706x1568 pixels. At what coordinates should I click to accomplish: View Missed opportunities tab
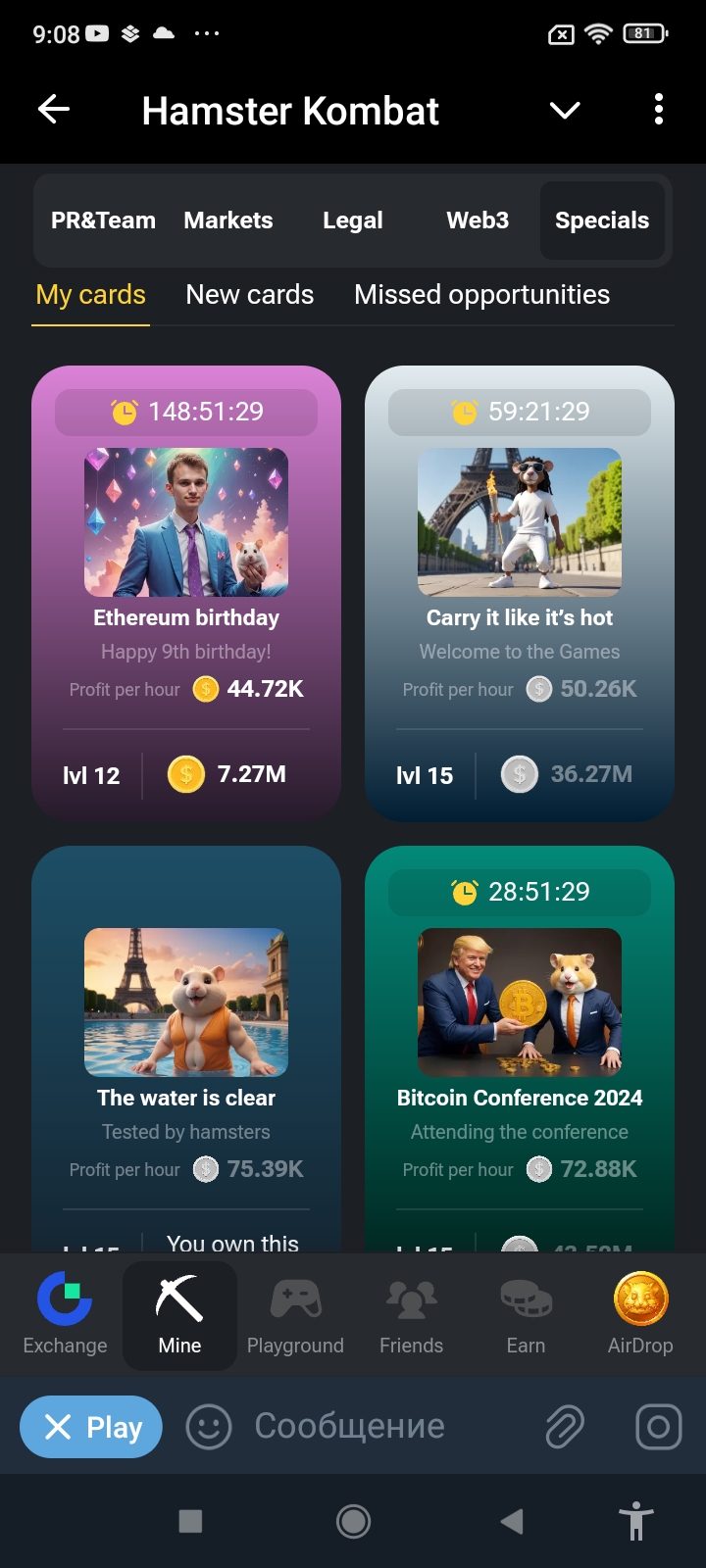tap(481, 295)
